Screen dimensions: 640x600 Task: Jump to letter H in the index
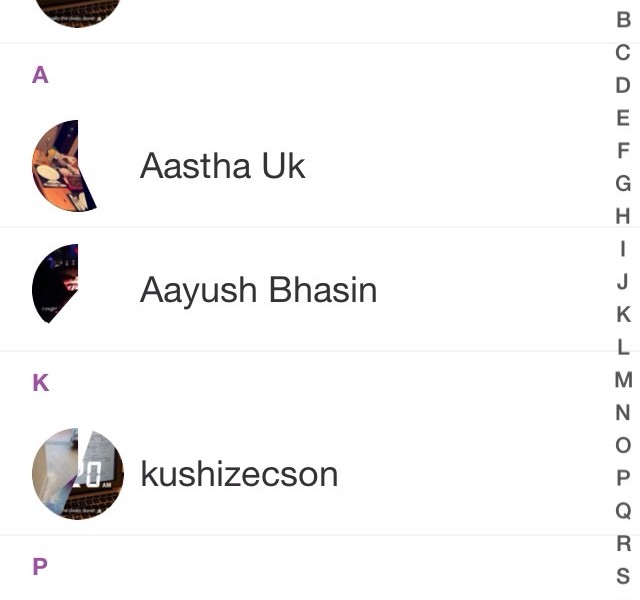[x=623, y=216]
